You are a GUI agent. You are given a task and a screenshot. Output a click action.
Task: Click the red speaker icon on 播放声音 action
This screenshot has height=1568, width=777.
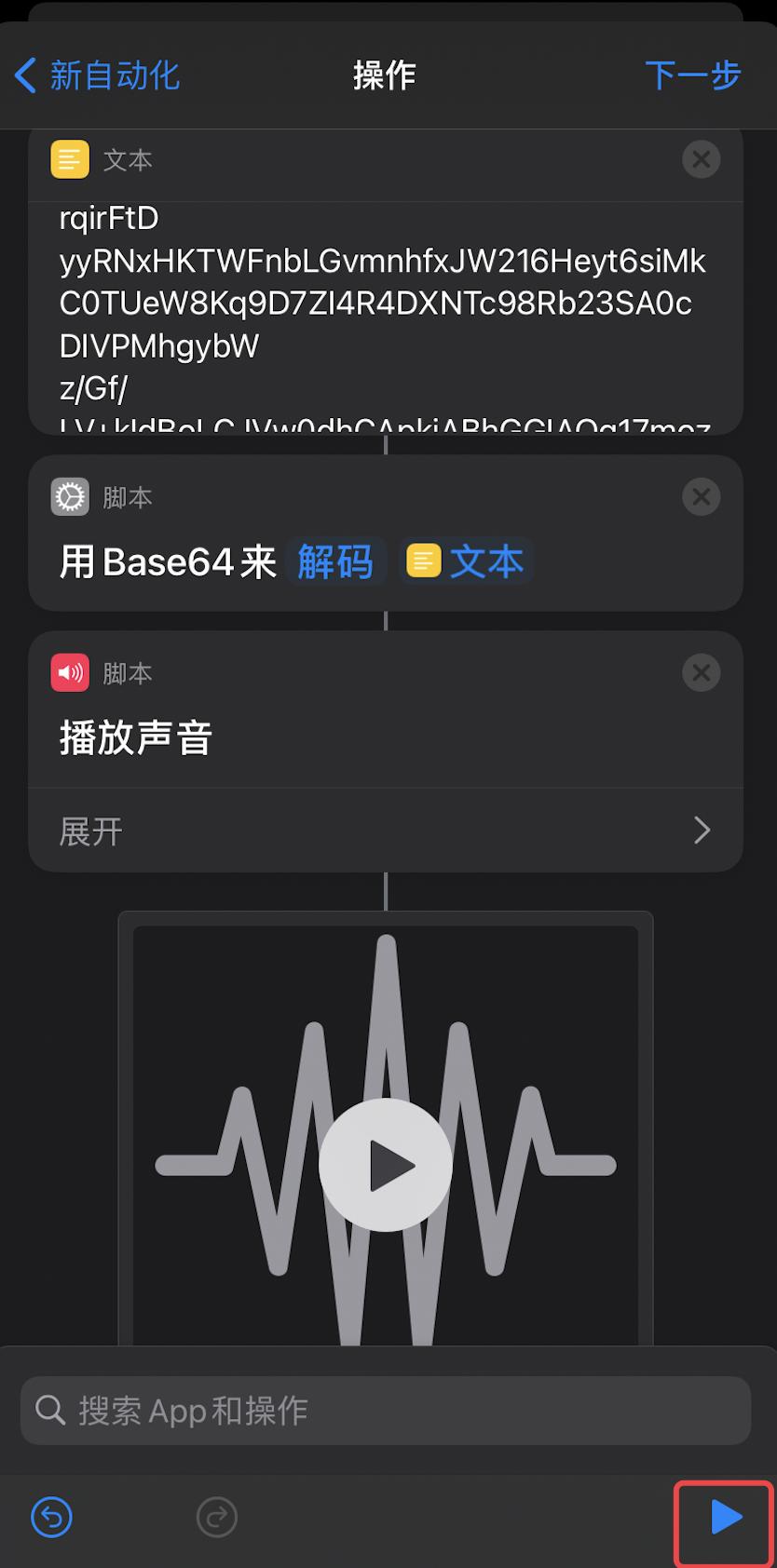point(69,672)
